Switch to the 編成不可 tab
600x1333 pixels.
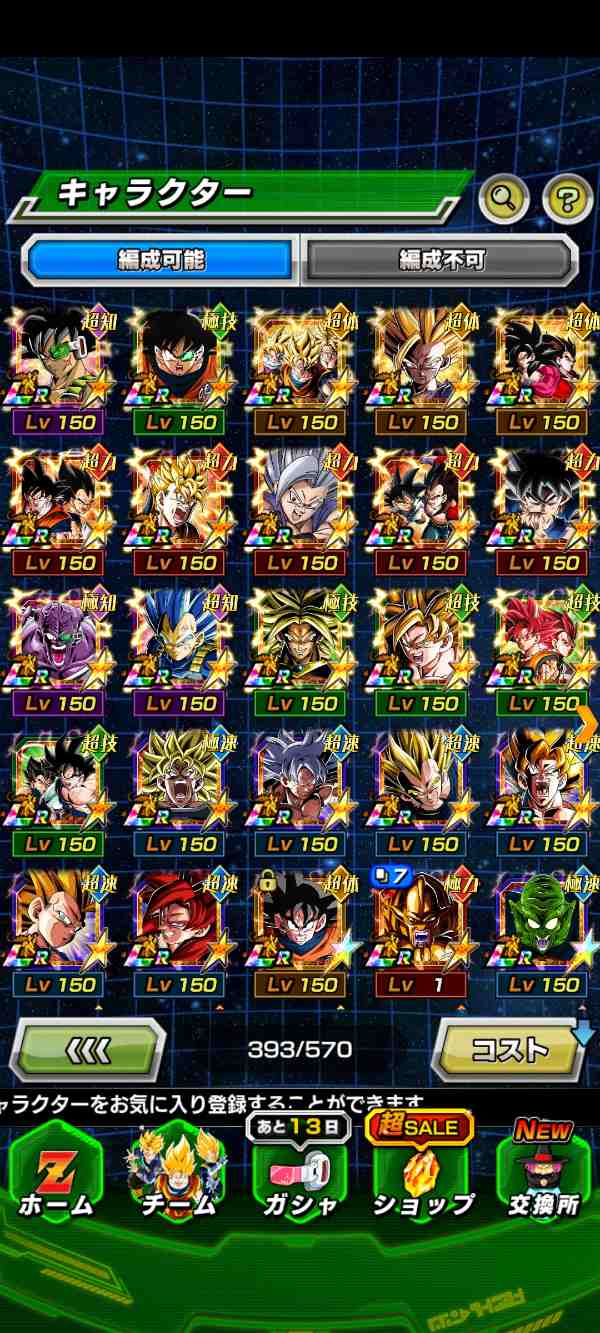[x=441, y=260]
